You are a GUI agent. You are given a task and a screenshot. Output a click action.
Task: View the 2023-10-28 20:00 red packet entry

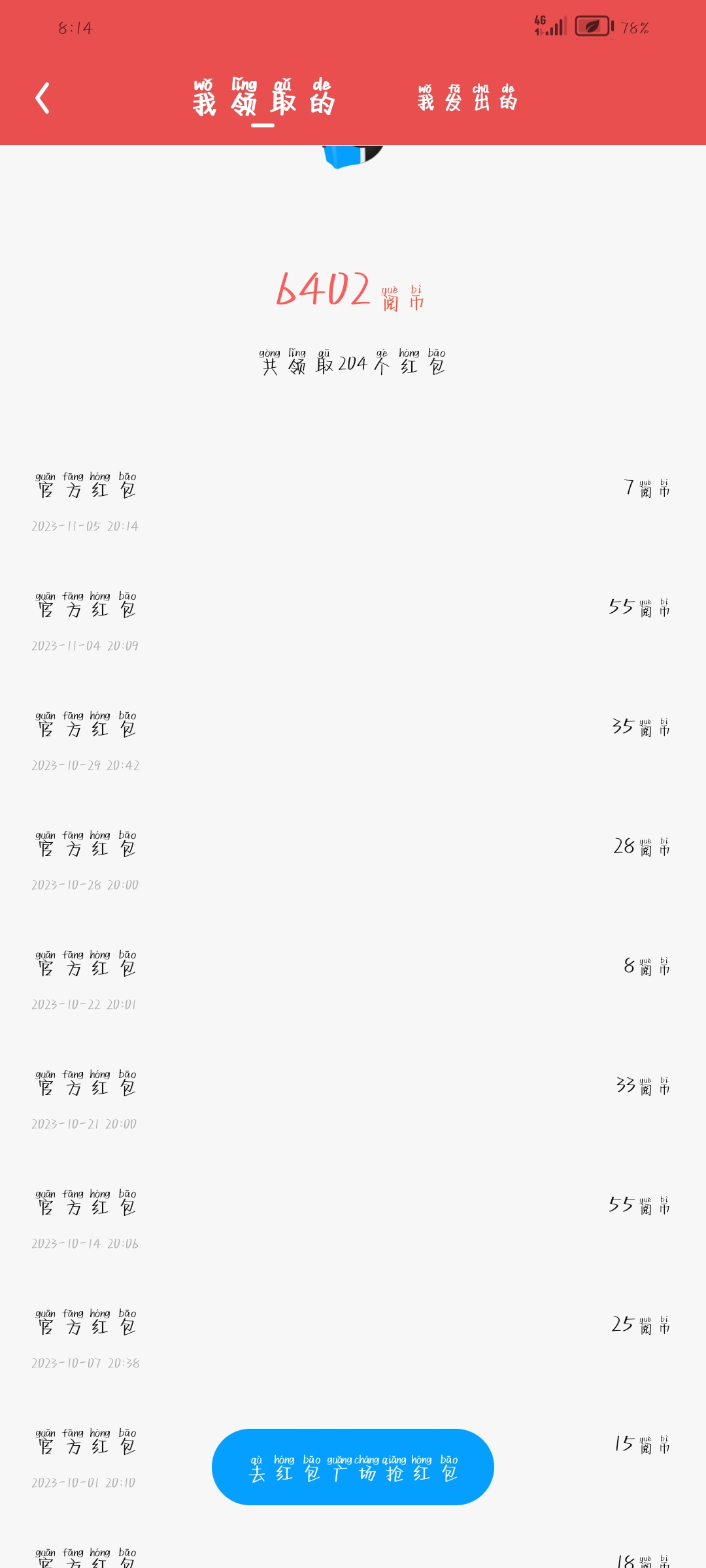coord(353,860)
